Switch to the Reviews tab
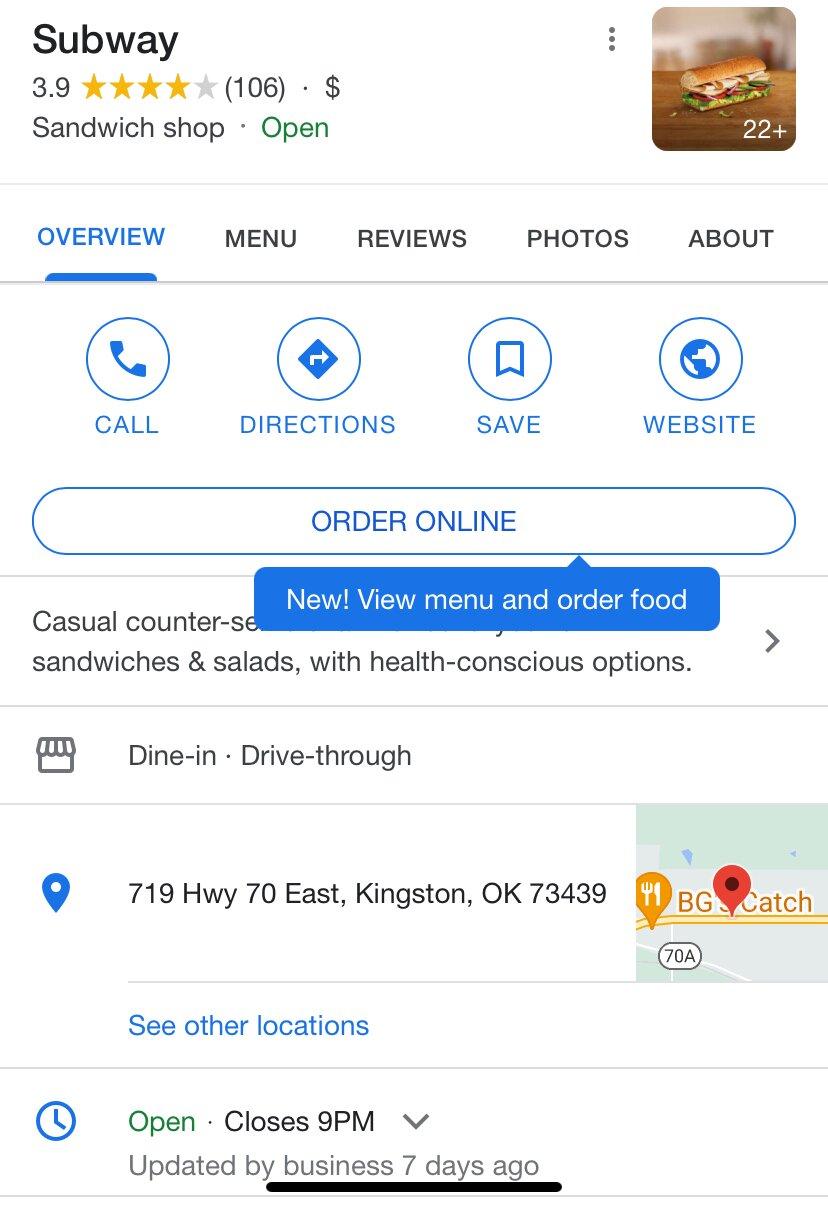 411,239
